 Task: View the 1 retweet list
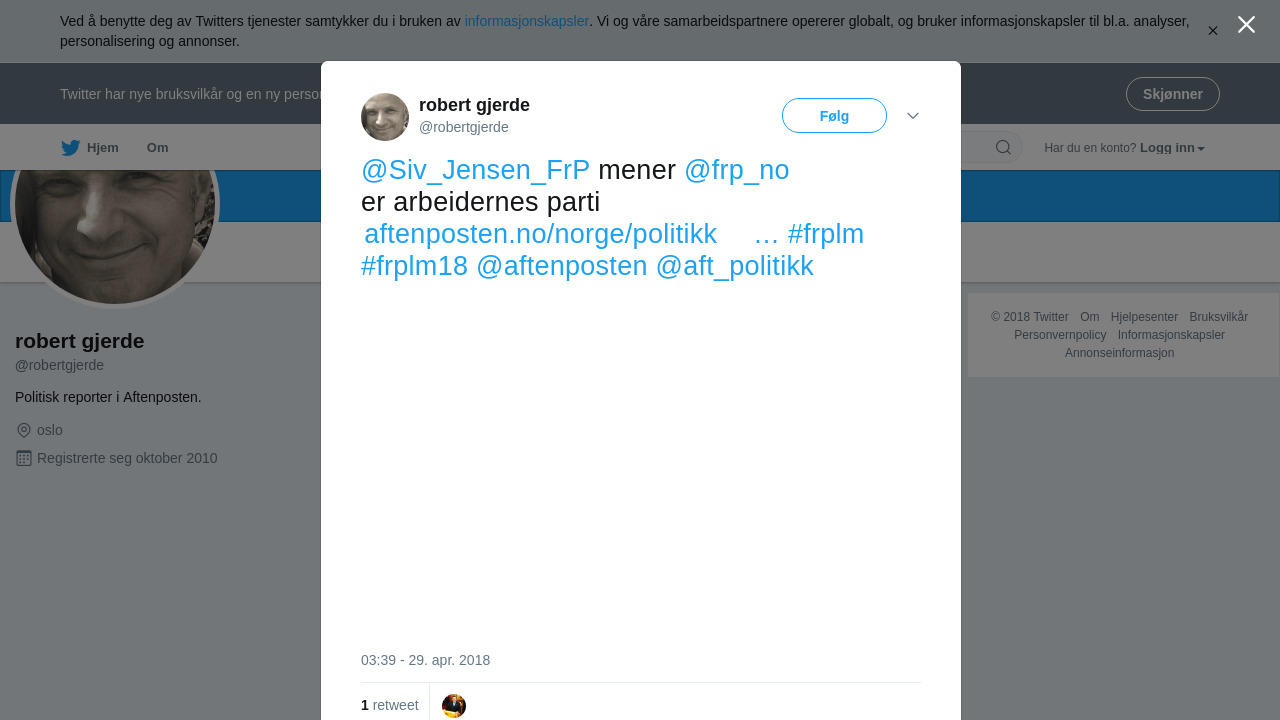pos(390,705)
